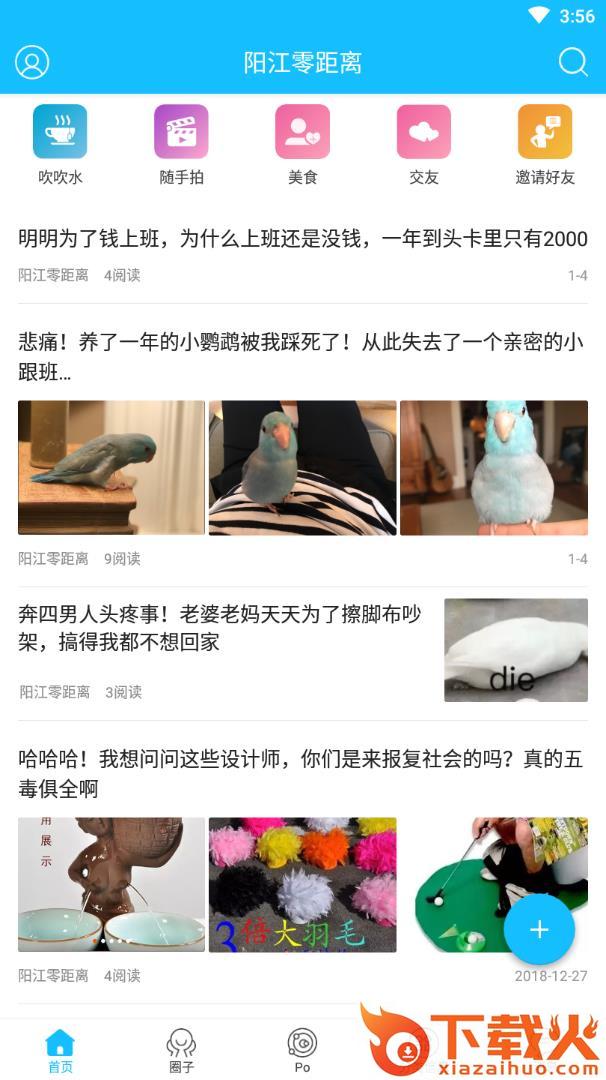606x1080 pixels.
Task: Open post 奔四男人头疼事
Action: (x=220, y=628)
